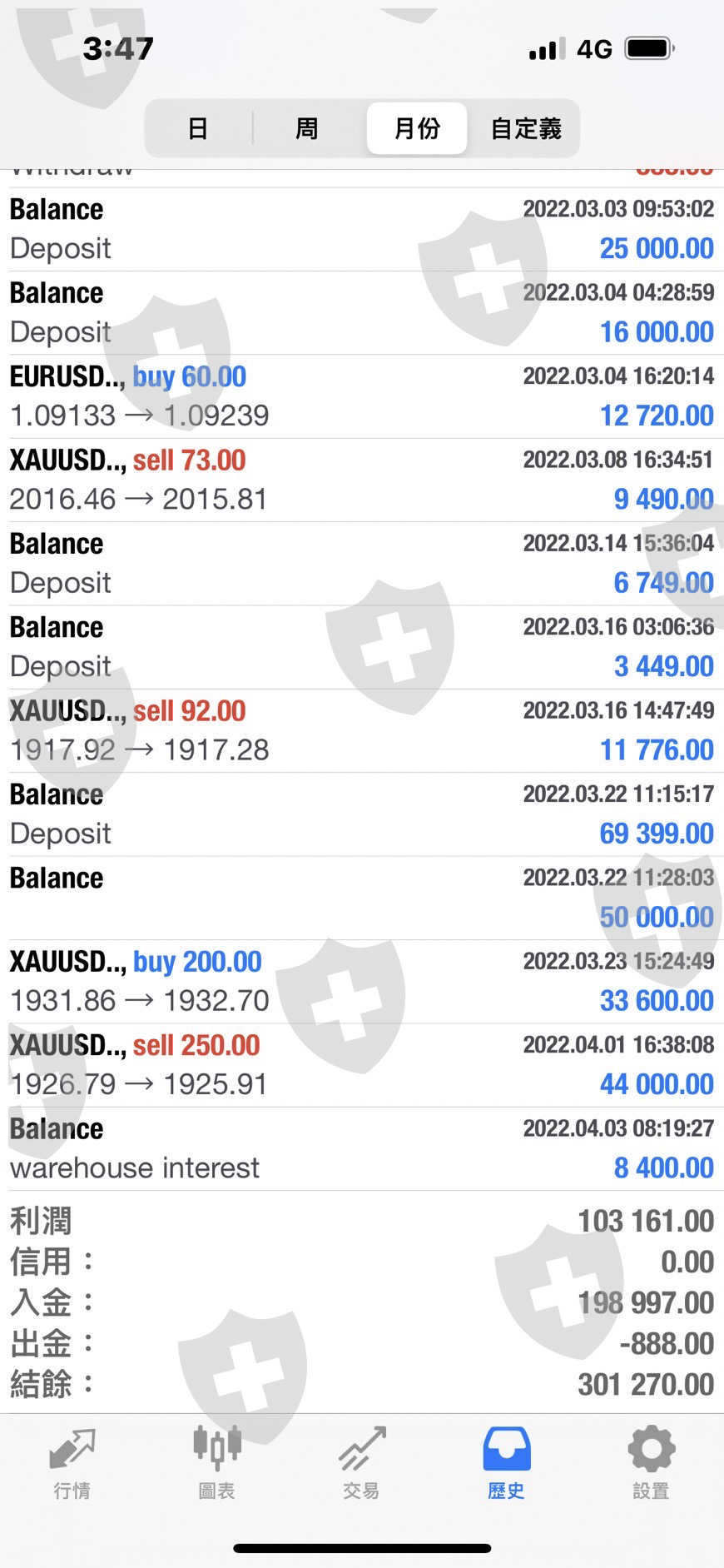View the XAUUSD sell 73.00 trade details
This screenshot has height=1568, width=724.
coord(362,480)
